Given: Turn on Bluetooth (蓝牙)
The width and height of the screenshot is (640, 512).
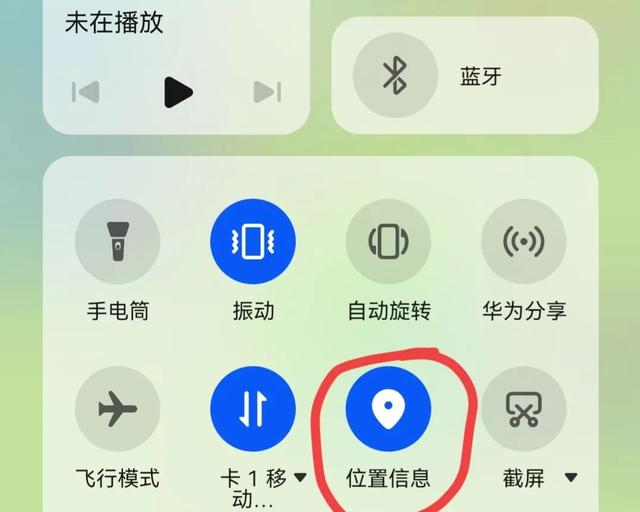Looking at the screenshot, I should click(x=396, y=76).
